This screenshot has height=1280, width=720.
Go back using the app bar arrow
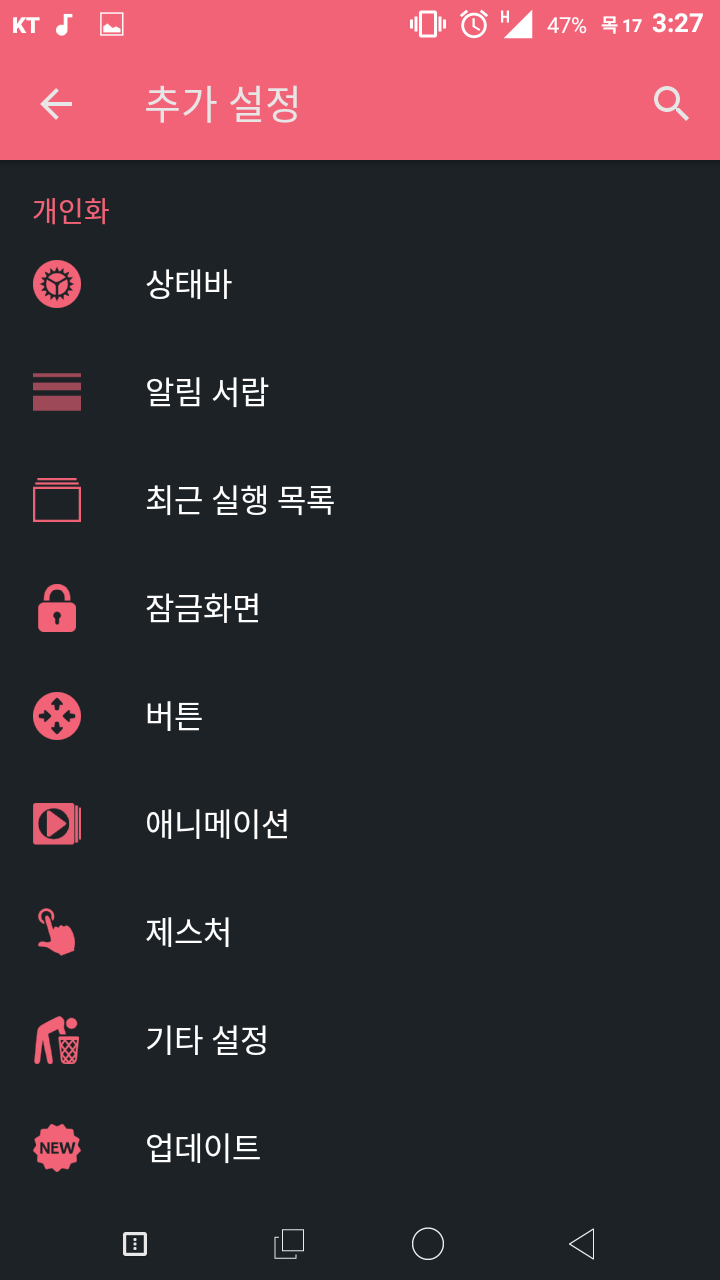pyautogui.click(x=56, y=104)
